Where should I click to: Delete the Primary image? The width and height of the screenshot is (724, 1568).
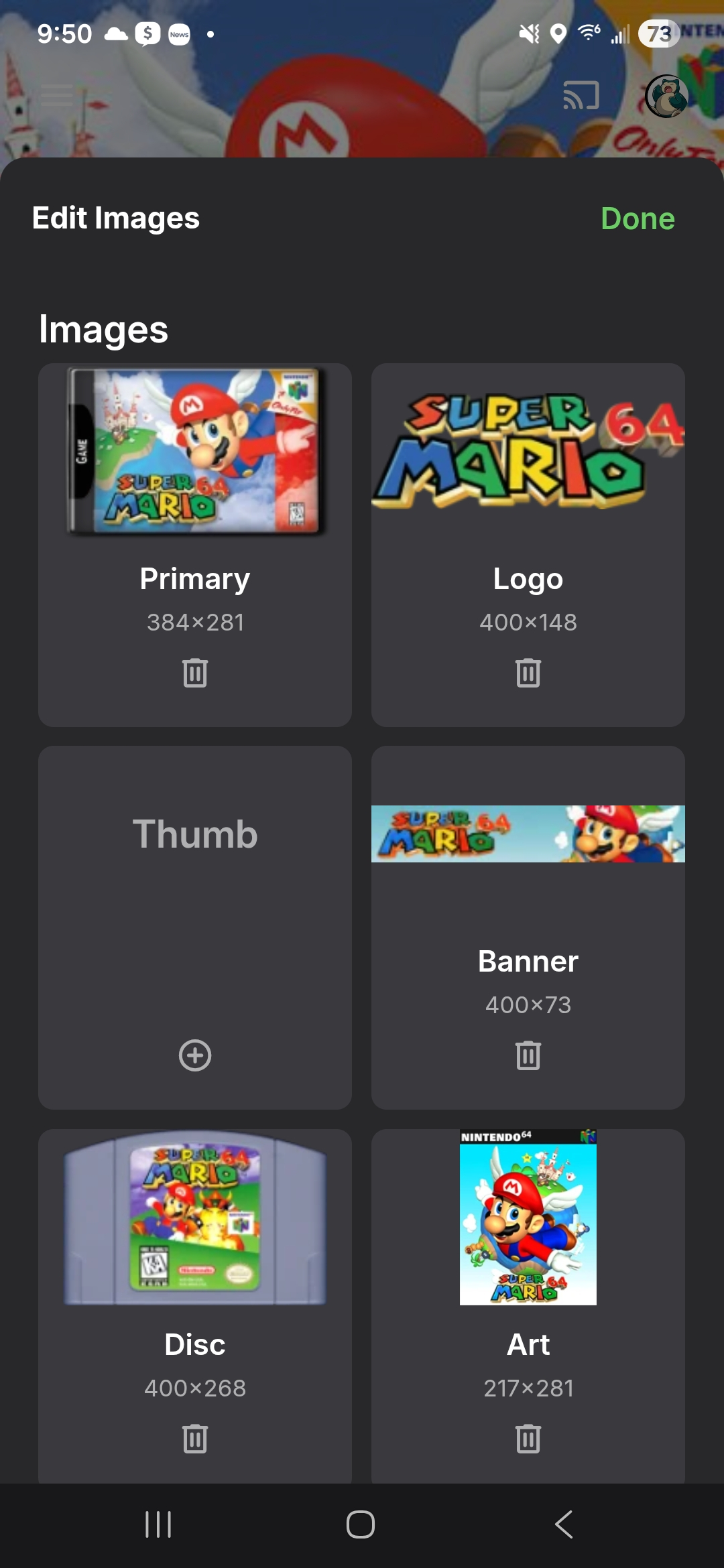[195, 673]
